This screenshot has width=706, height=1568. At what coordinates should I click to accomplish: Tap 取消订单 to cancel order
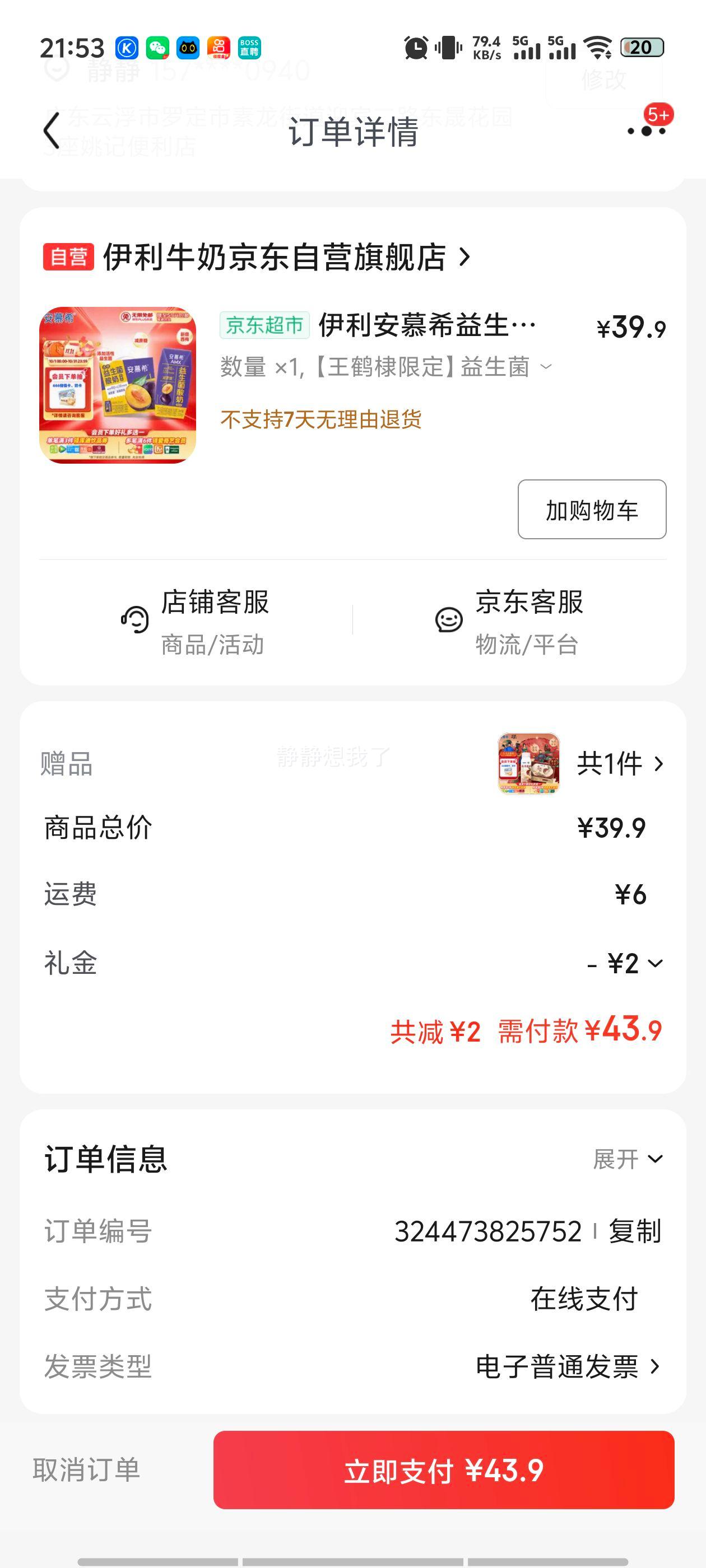click(86, 1469)
